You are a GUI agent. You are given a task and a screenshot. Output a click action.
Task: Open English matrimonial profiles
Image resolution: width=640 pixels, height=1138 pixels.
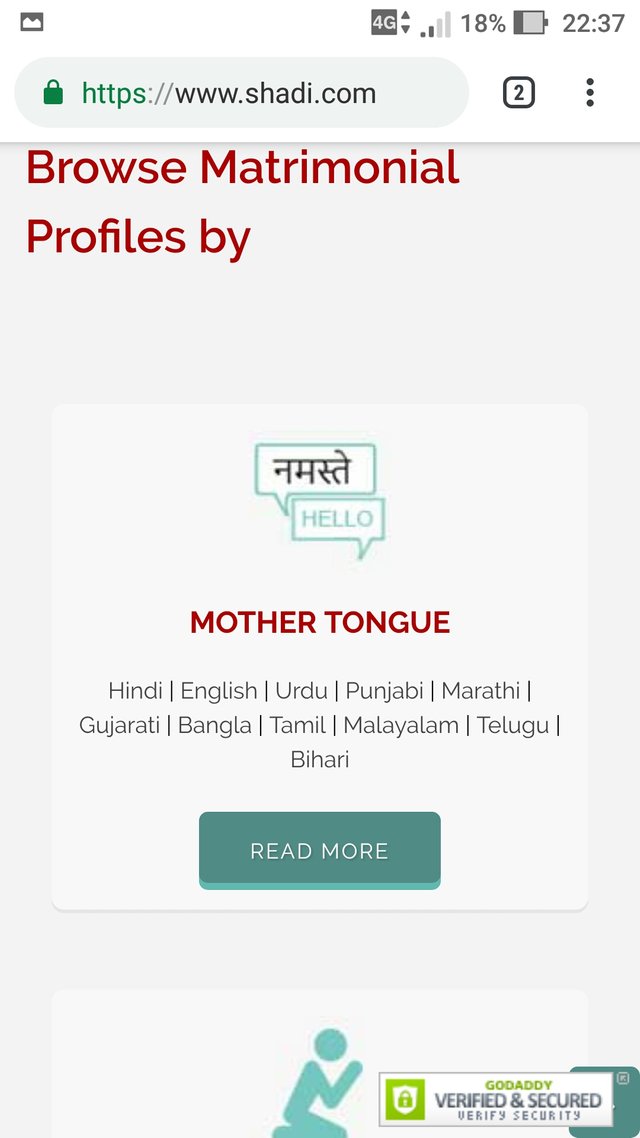219,691
